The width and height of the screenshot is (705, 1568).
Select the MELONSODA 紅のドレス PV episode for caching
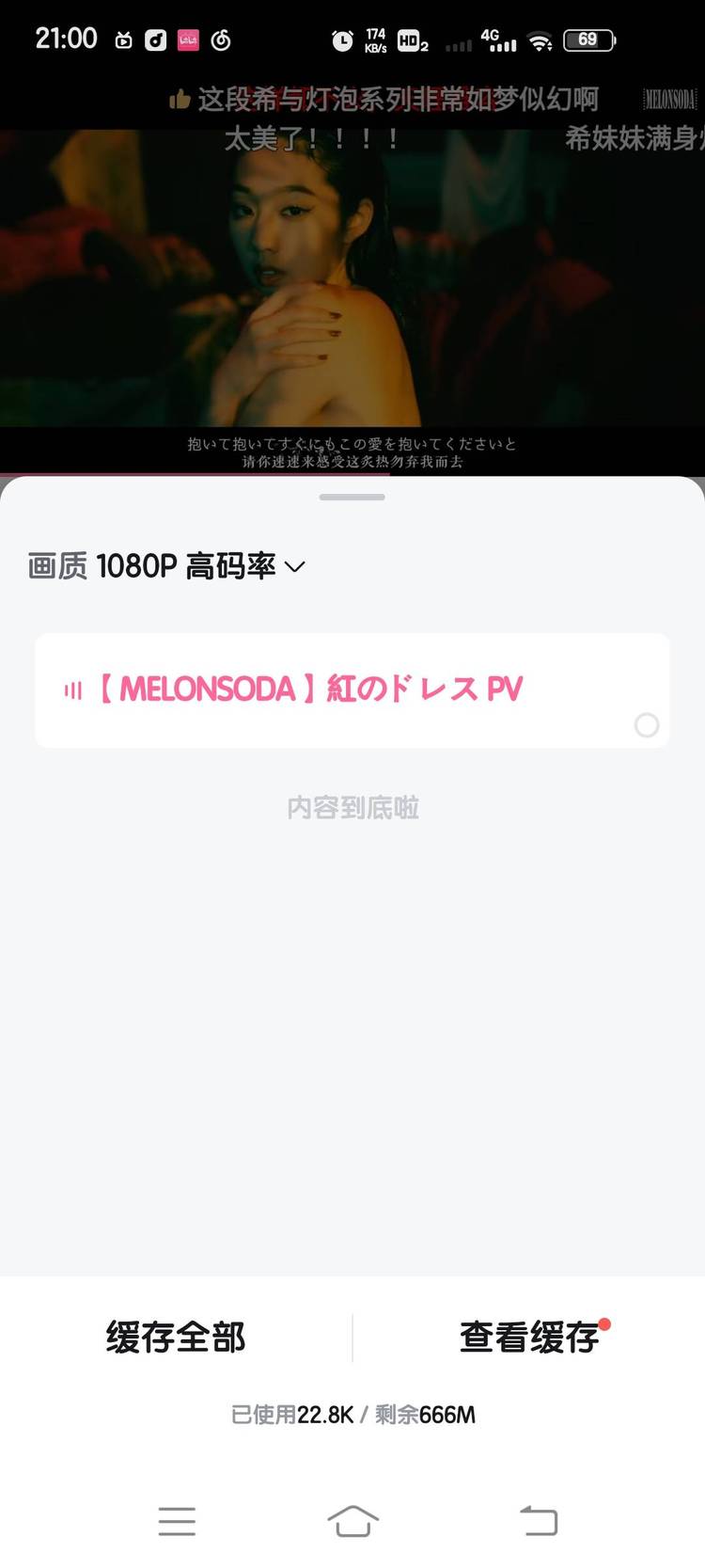point(352,690)
